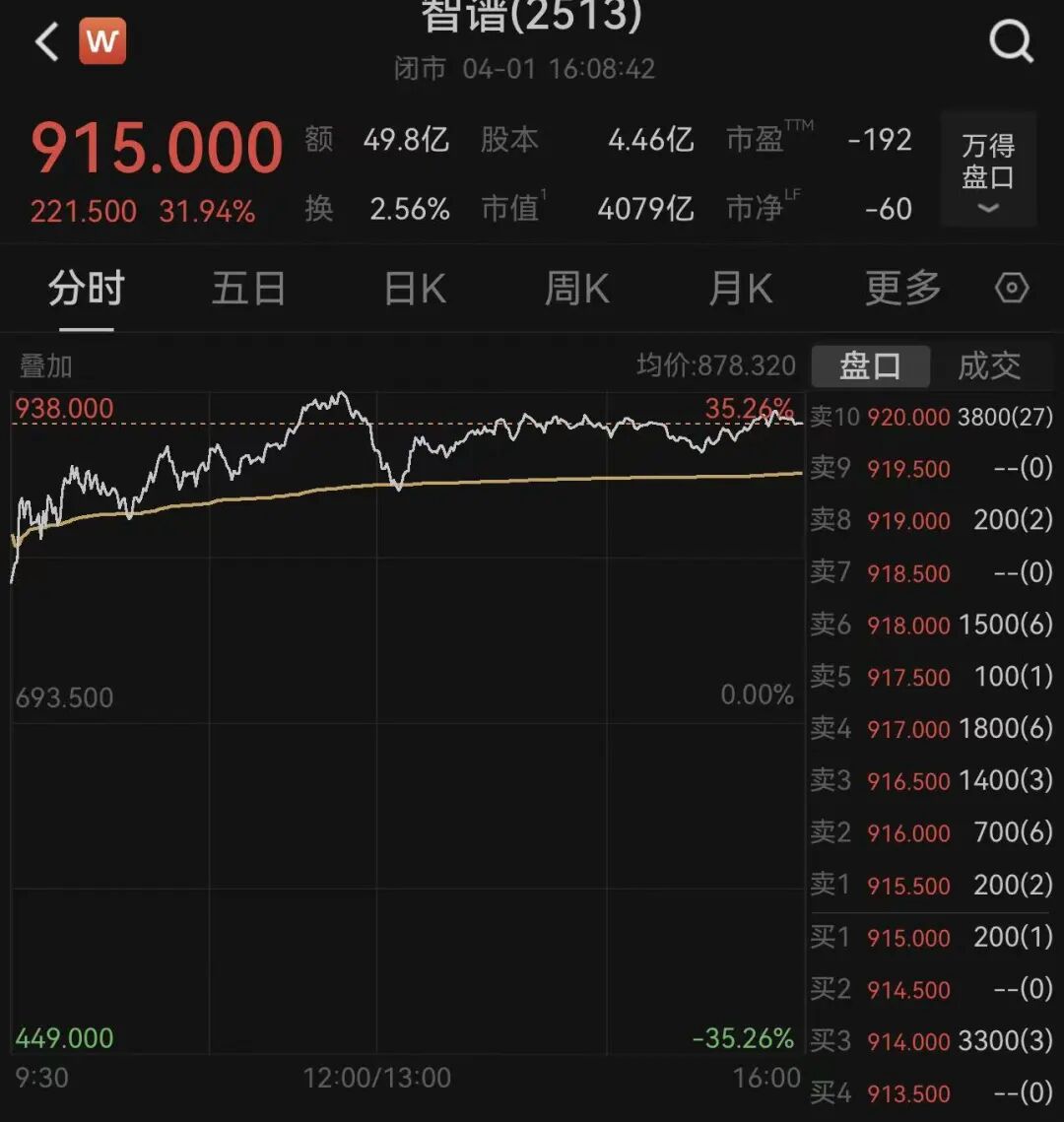Image resolution: width=1064 pixels, height=1122 pixels.
Task: Select the 盘口 order book tab
Action: [x=870, y=365]
